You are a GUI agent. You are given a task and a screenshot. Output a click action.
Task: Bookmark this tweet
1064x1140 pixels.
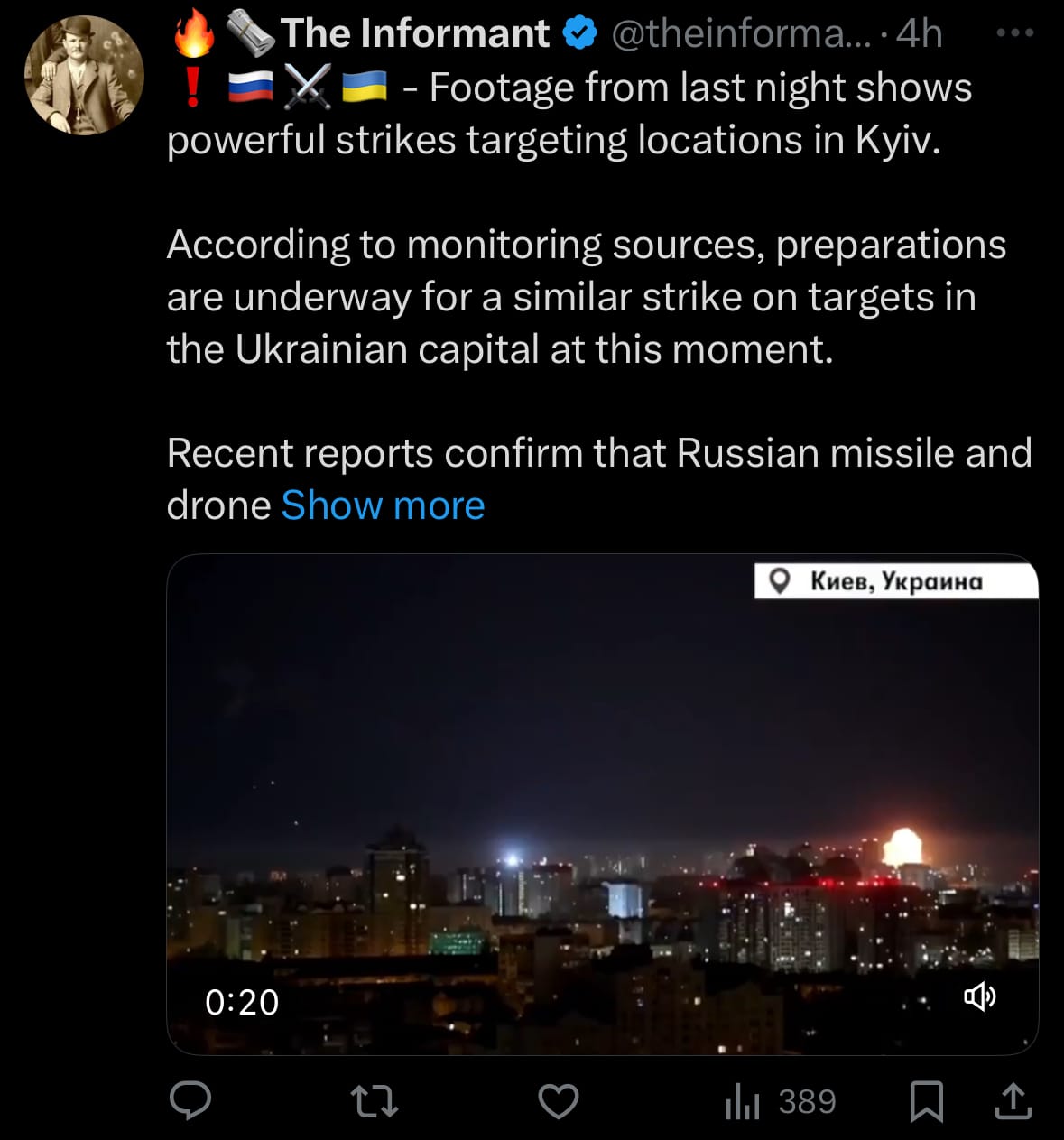(x=926, y=1101)
